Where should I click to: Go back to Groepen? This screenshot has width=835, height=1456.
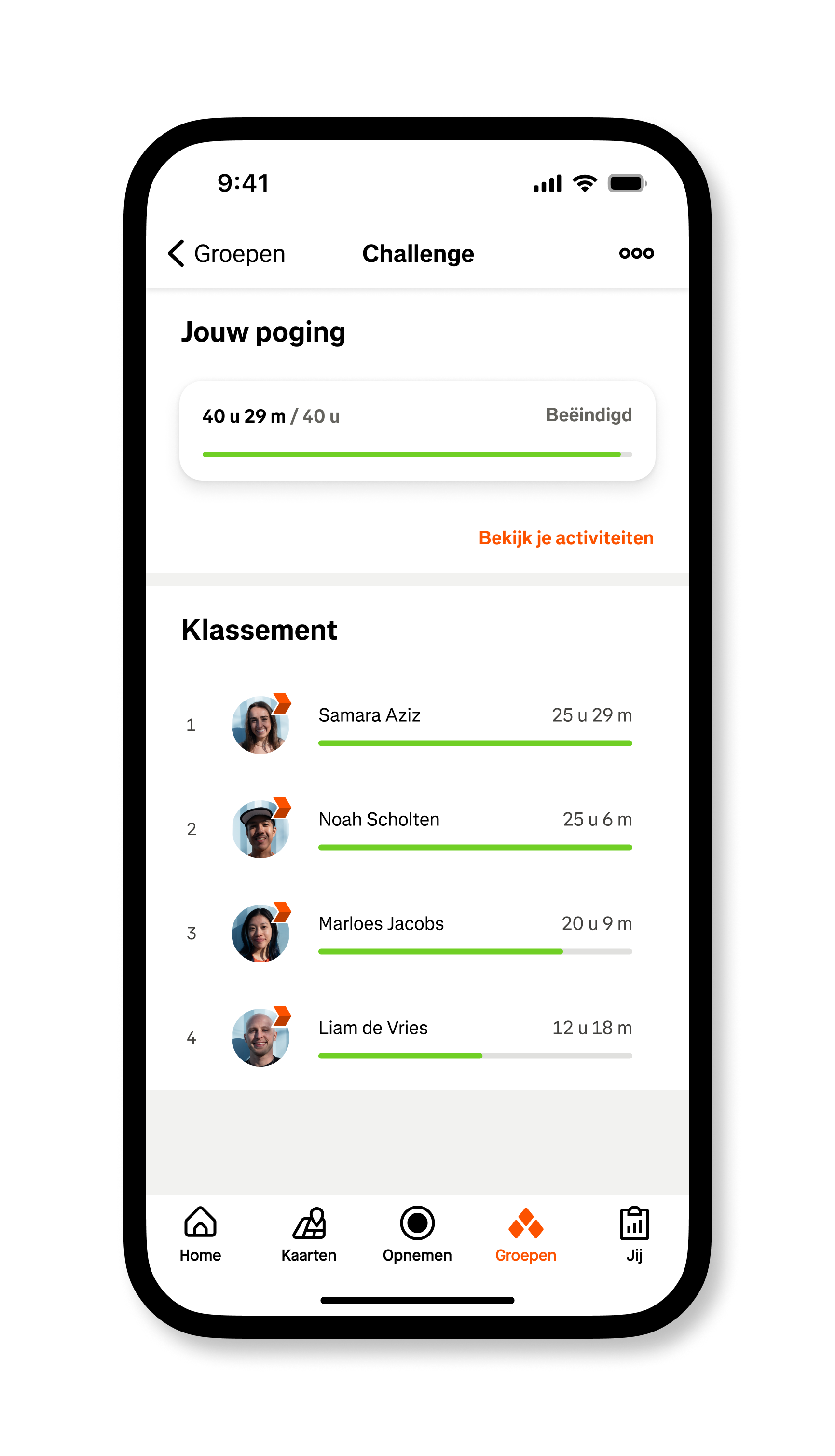click(x=227, y=253)
